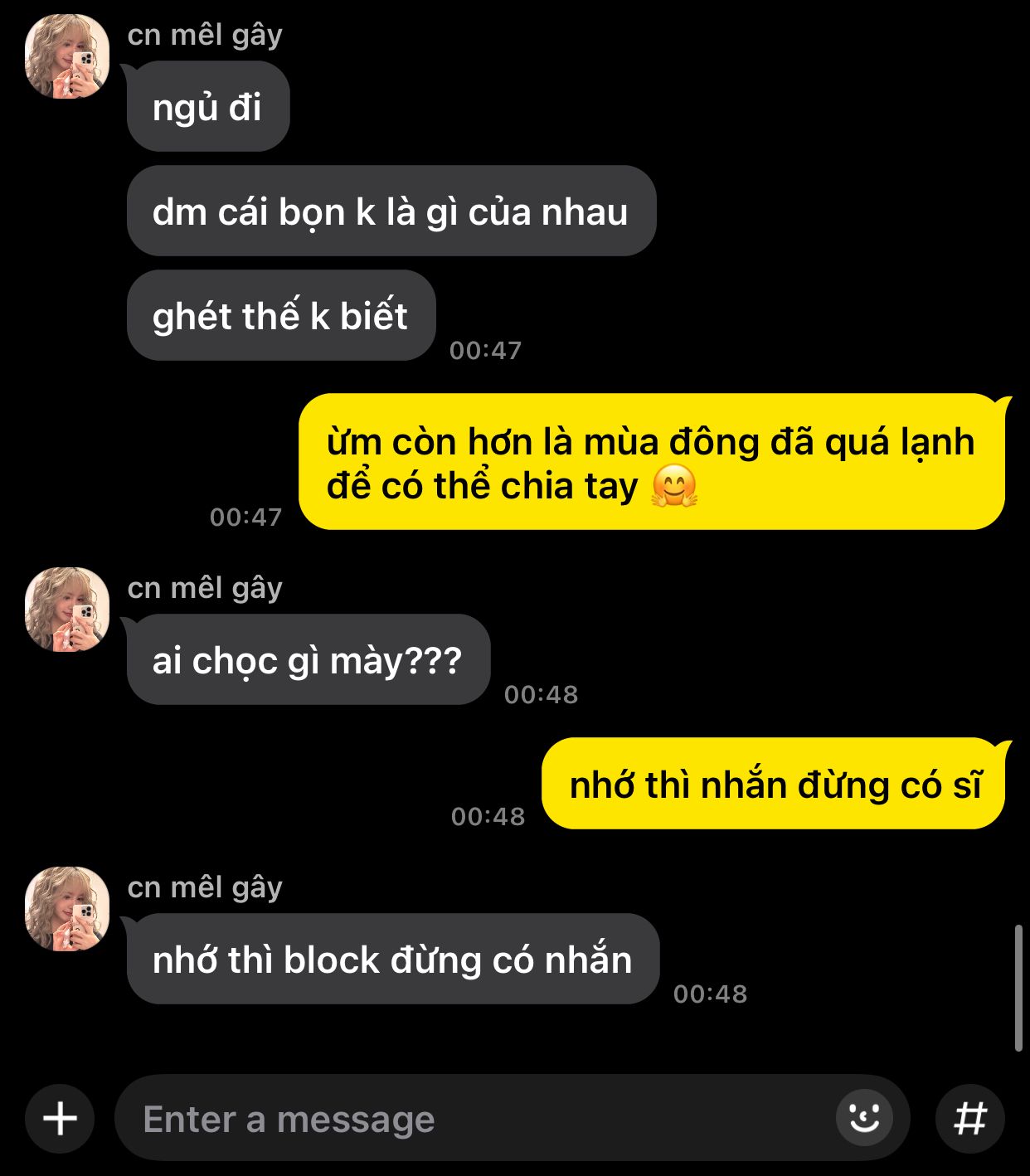Open the plus attachment menu

point(60,1119)
